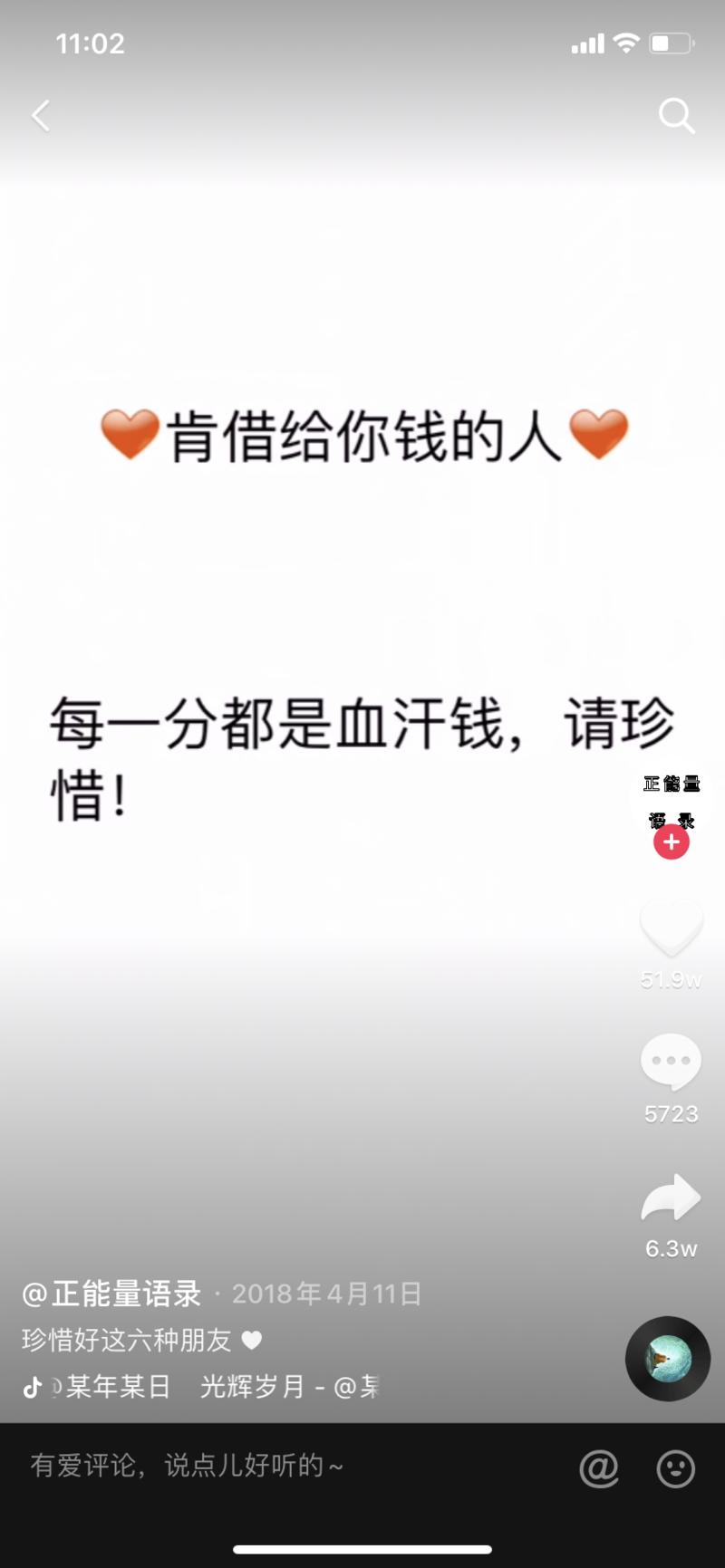Open comments via the speech bubble icon
This screenshot has height=1568, width=725.
click(671, 1062)
